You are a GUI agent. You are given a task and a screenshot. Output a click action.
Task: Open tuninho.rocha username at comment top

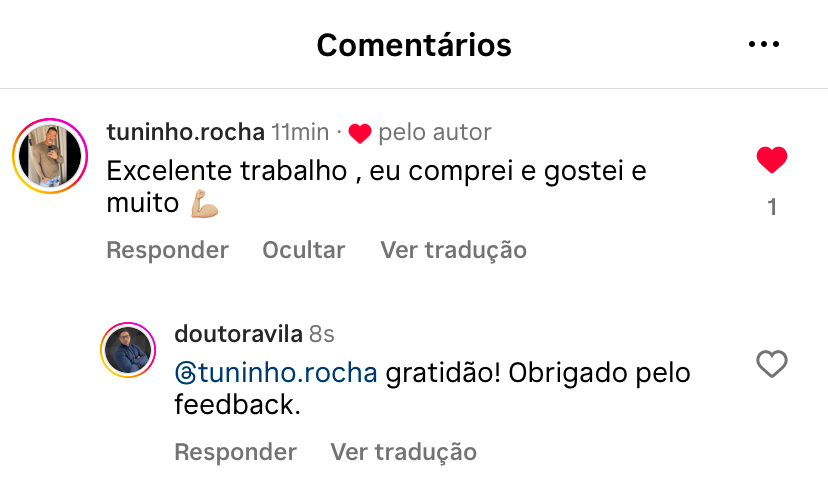[x=185, y=132]
